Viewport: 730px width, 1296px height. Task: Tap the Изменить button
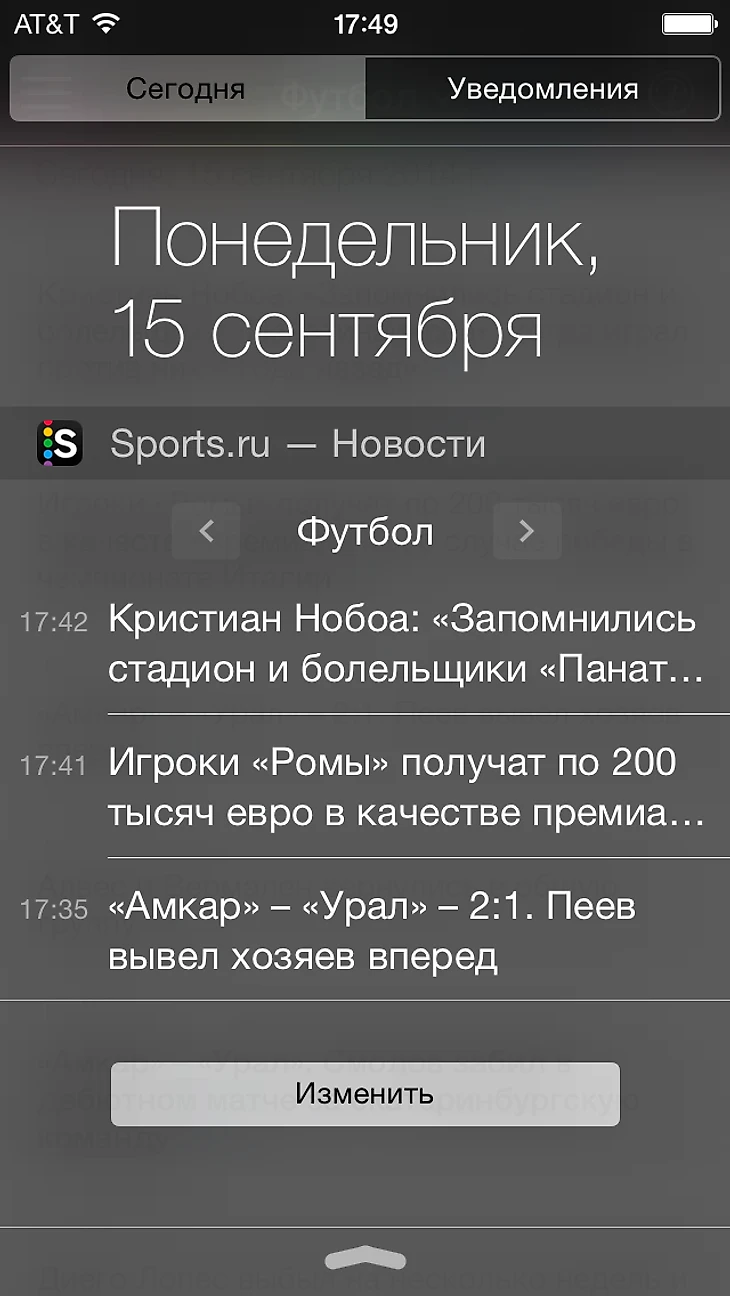coord(365,1093)
